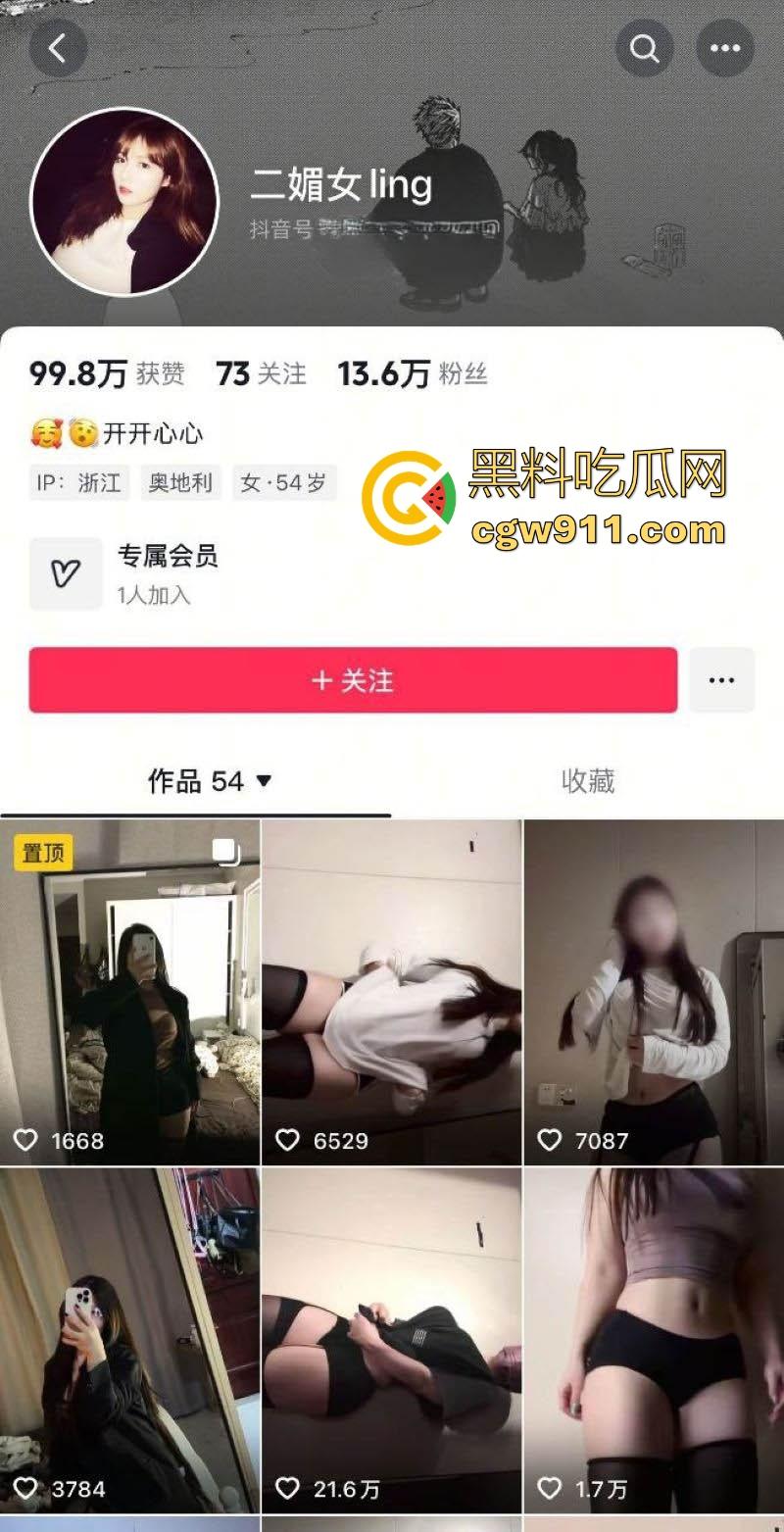Open the top-right overflow menu
This screenshot has height=1532, width=784.
724,48
